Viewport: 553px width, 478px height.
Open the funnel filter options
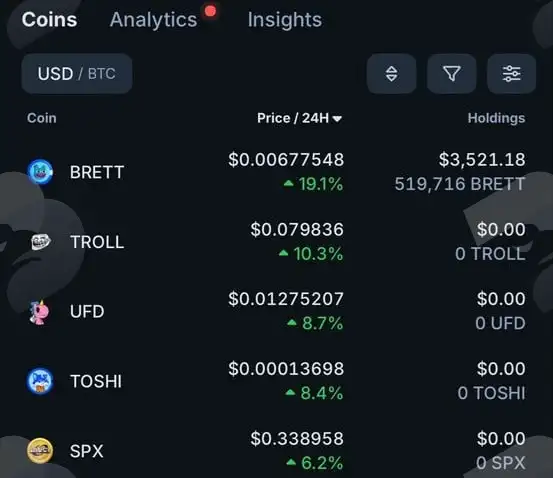(451, 74)
